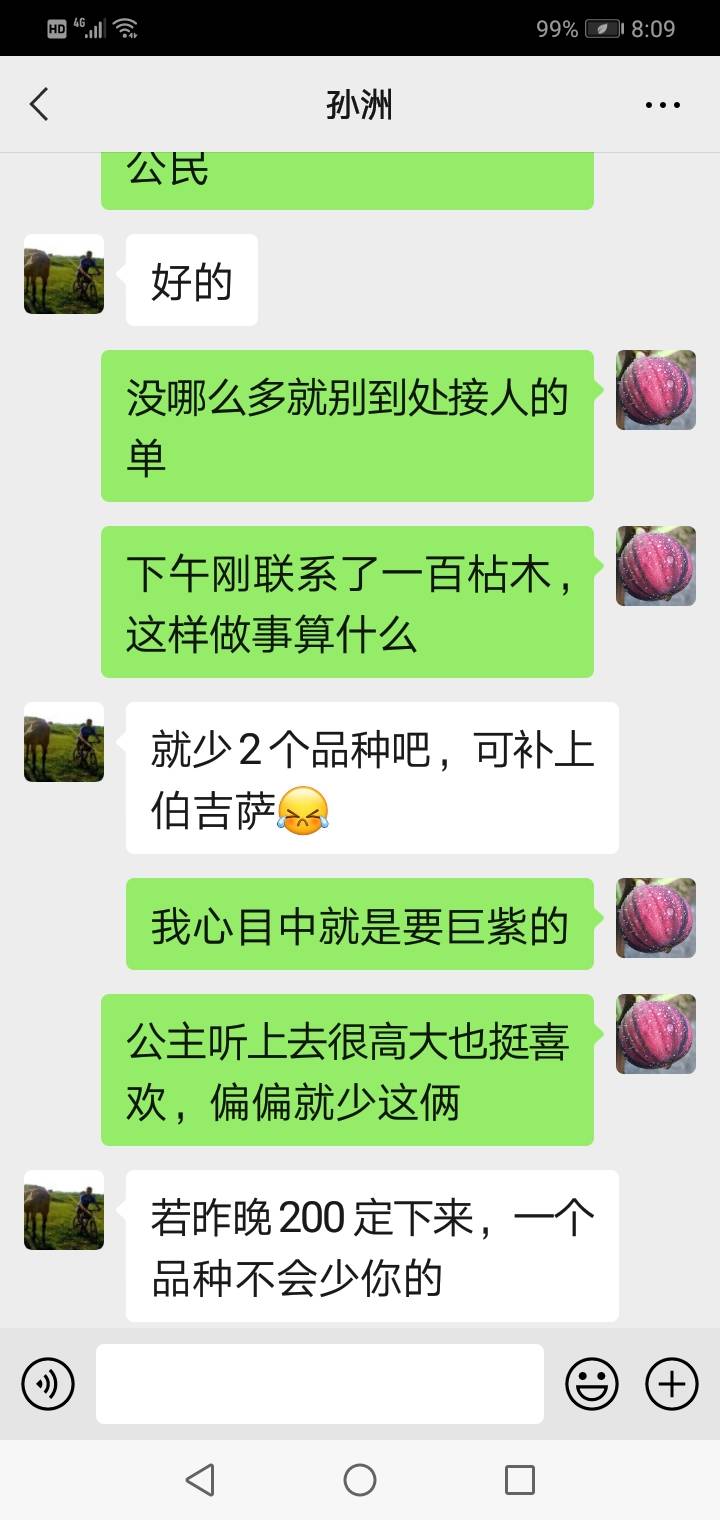Tap the contact's avatar beside 好的

[x=64, y=274]
